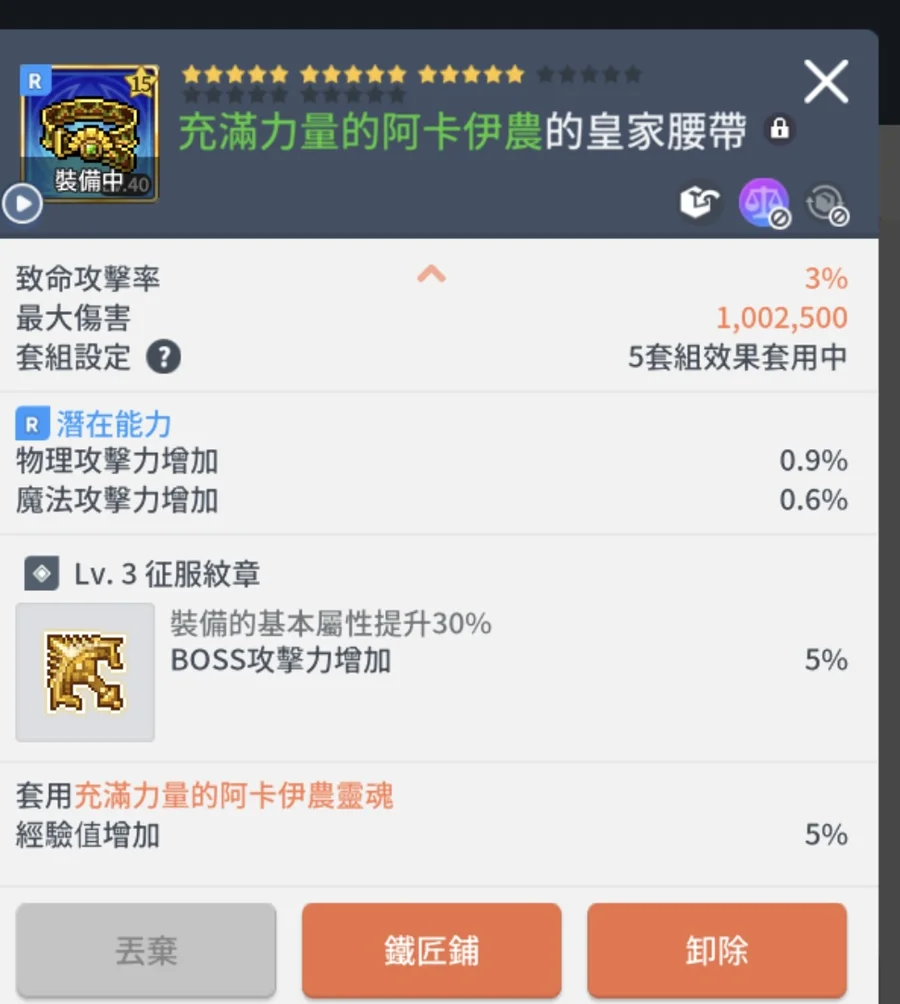Tap the play icon beside the belt image
This screenshot has height=1004, width=900.
tap(21, 204)
